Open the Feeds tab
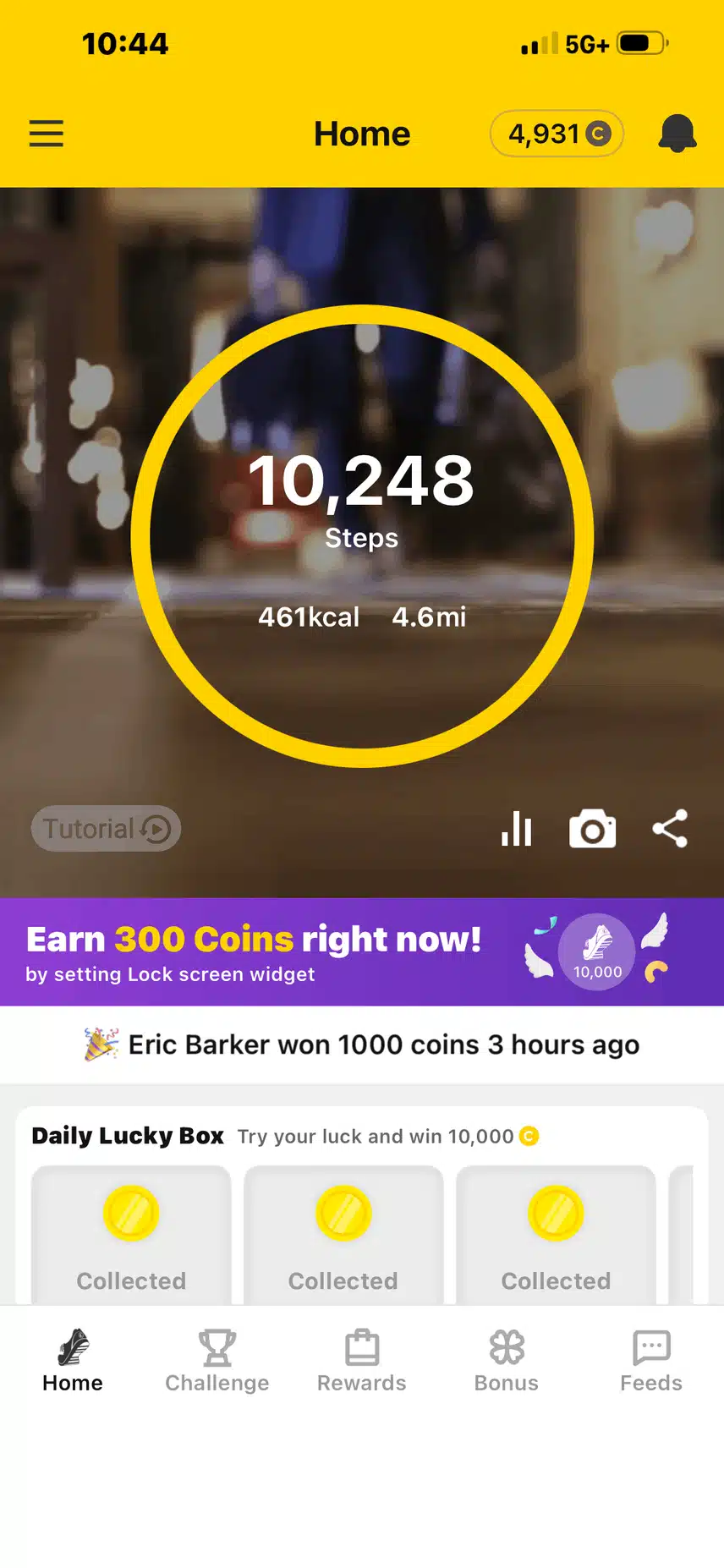The image size is (724, 1568). coord(651,1360)
